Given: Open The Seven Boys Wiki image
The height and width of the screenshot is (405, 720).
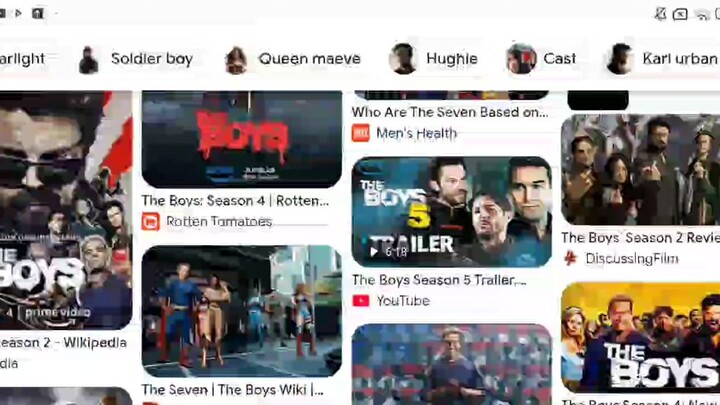Looking at the screenshot, I should tap(241, 310).
